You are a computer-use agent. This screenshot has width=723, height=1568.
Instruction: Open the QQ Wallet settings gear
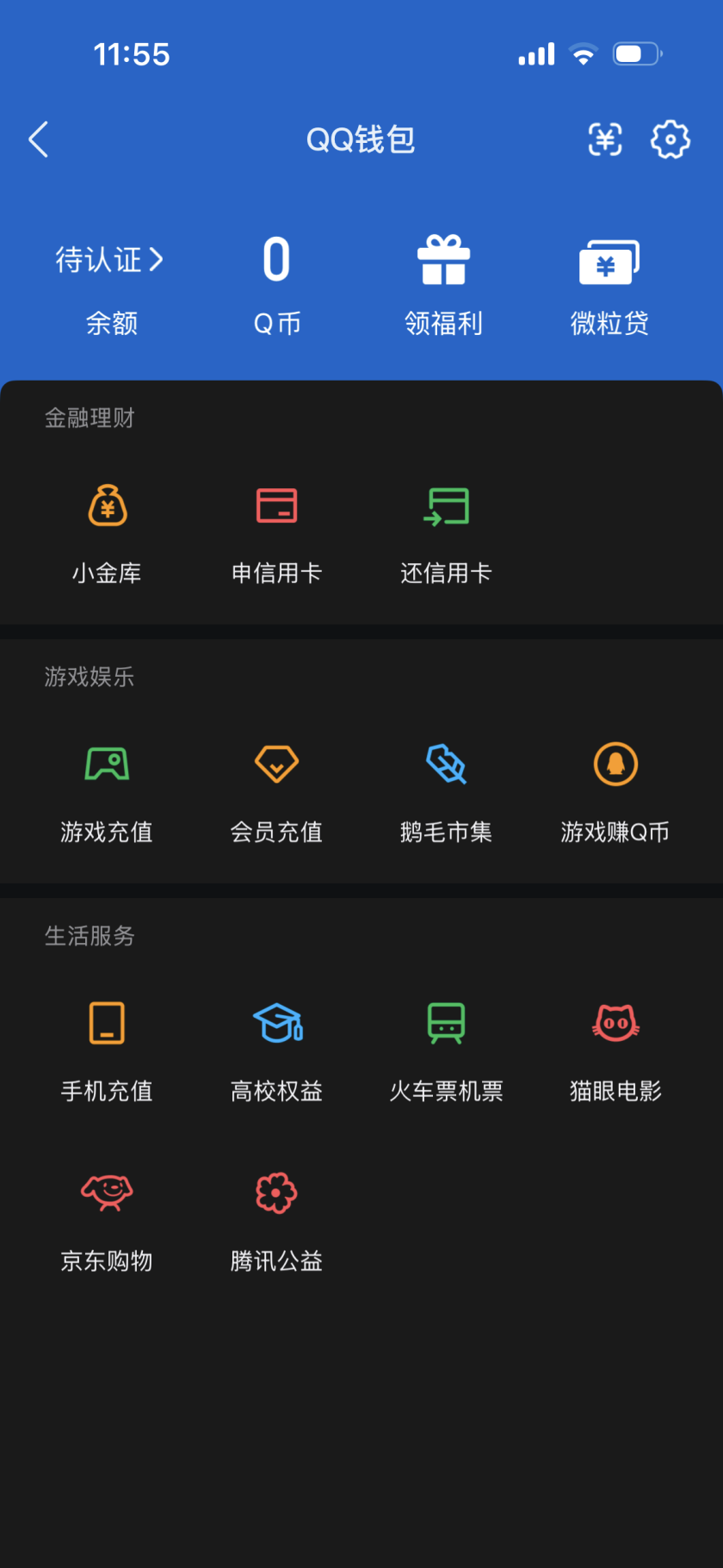tap(670, 139)
